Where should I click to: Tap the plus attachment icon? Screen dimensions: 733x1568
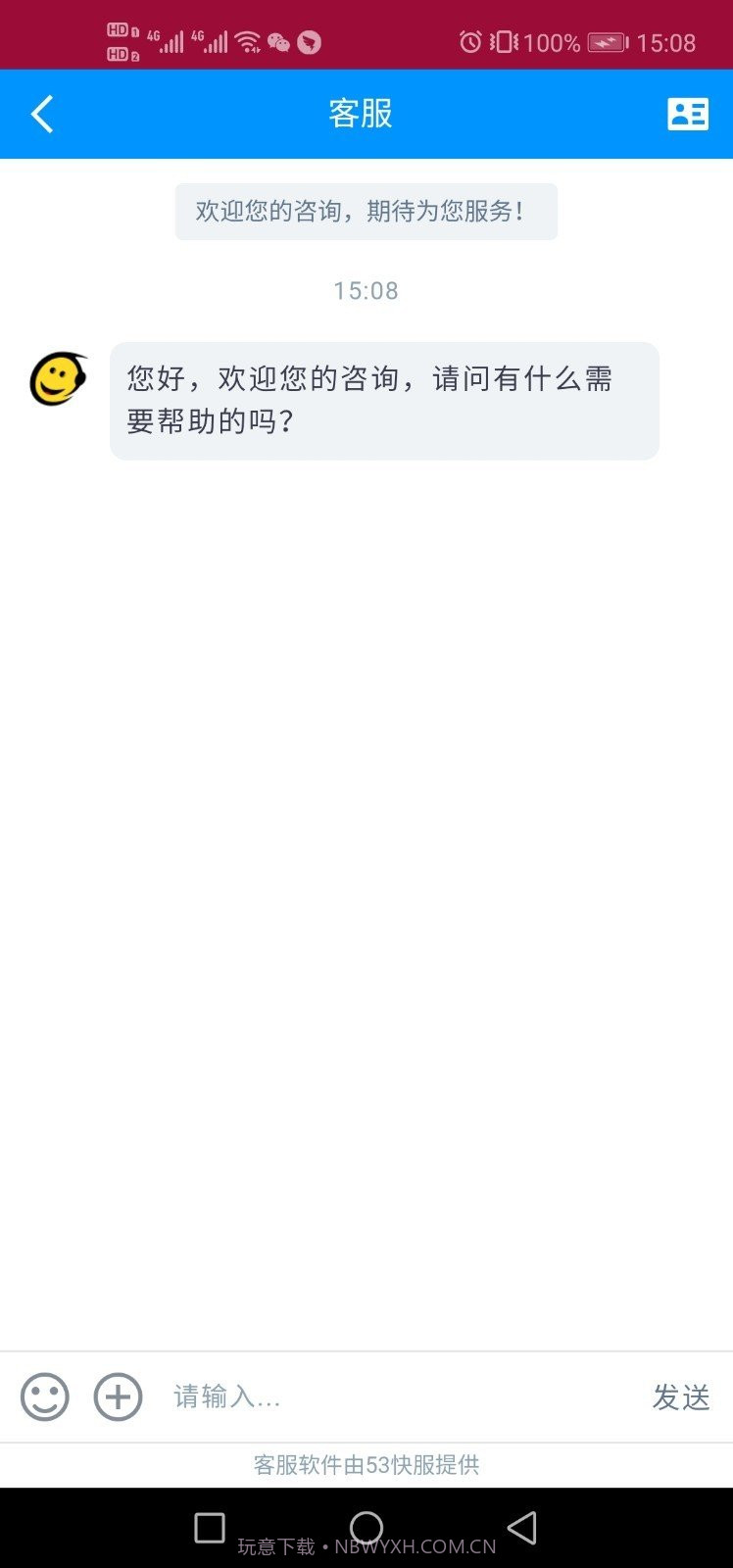pyautogui.click(x=118, y=1396)
